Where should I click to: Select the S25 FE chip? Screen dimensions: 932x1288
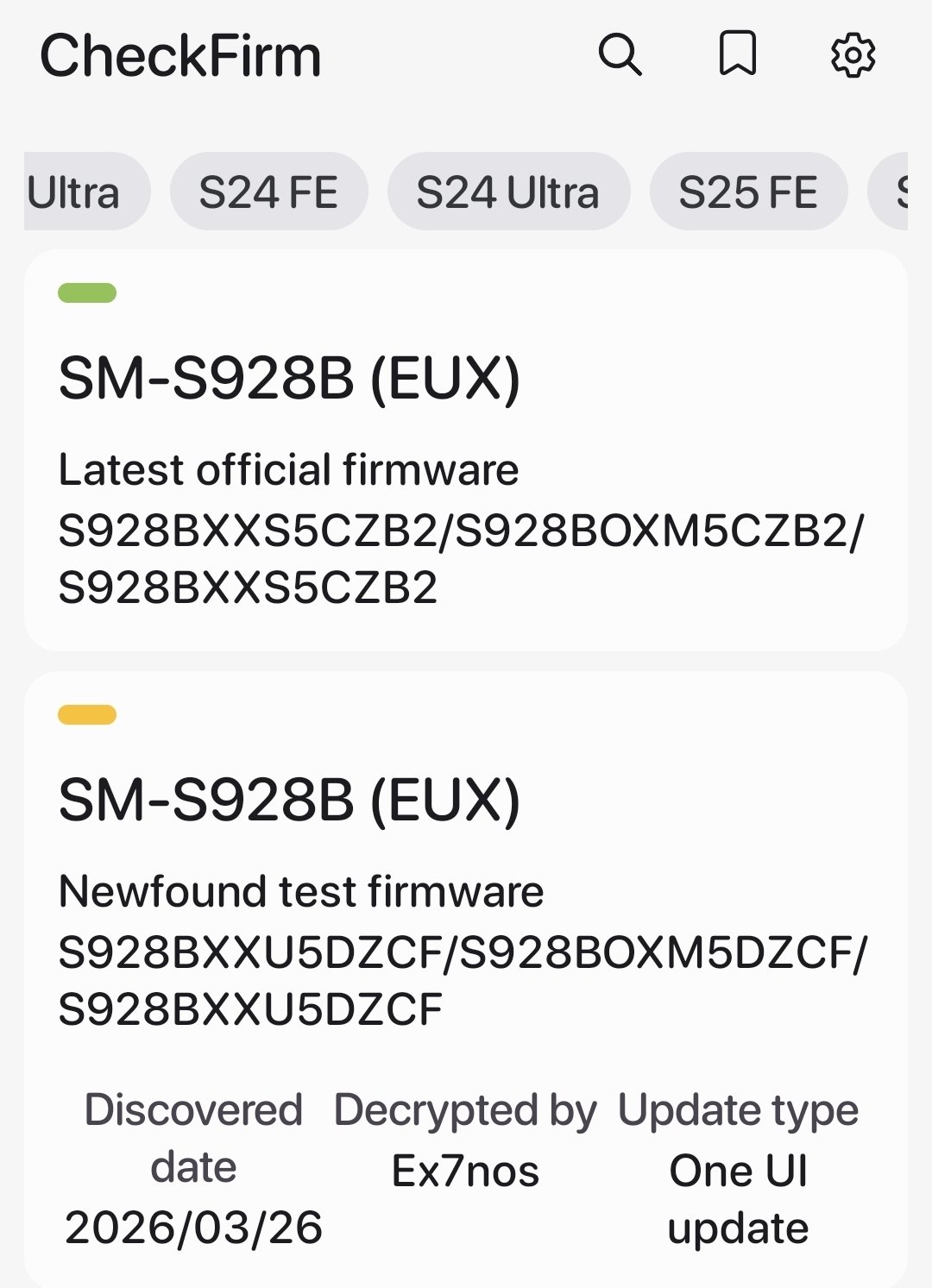click(748, 192)
